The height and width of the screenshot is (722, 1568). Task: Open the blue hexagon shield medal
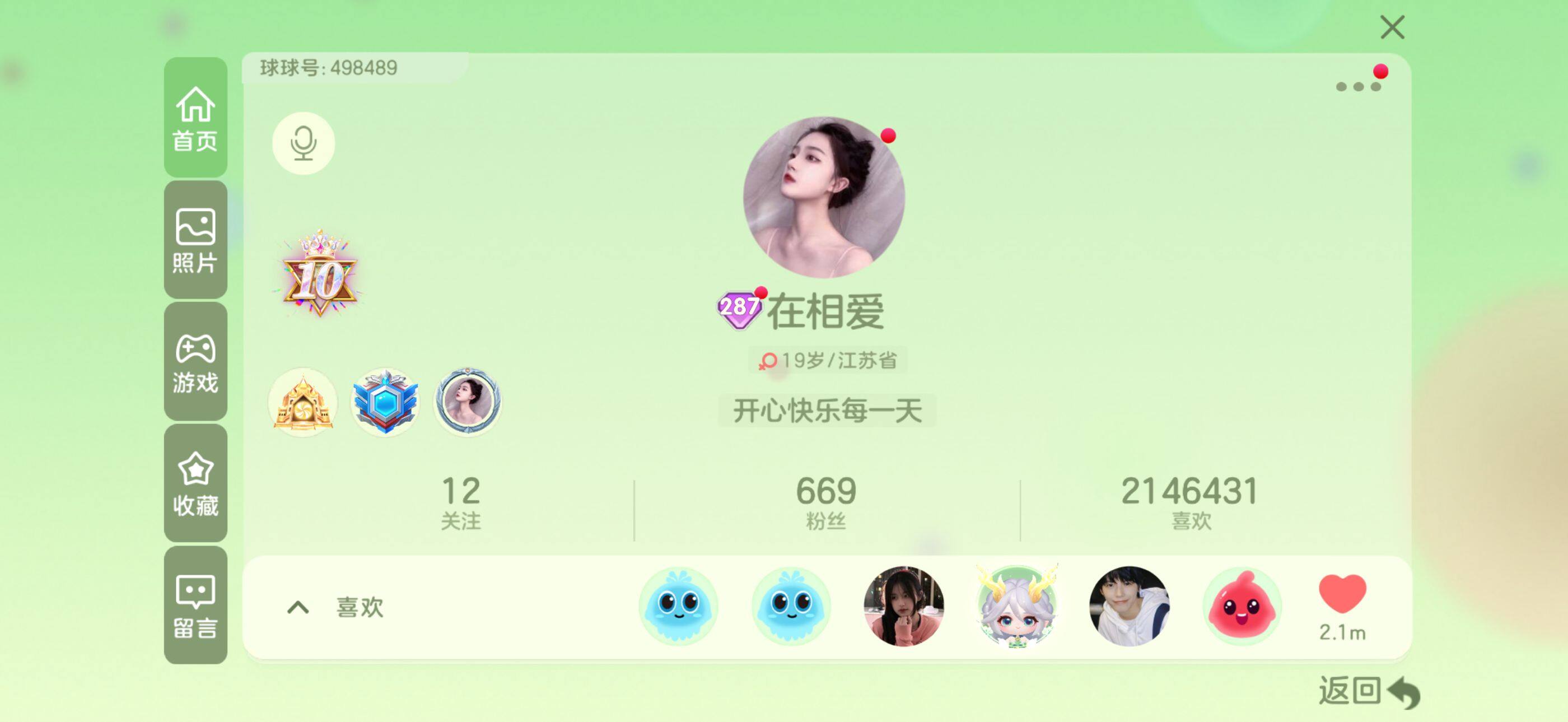(x=385, y=402)
